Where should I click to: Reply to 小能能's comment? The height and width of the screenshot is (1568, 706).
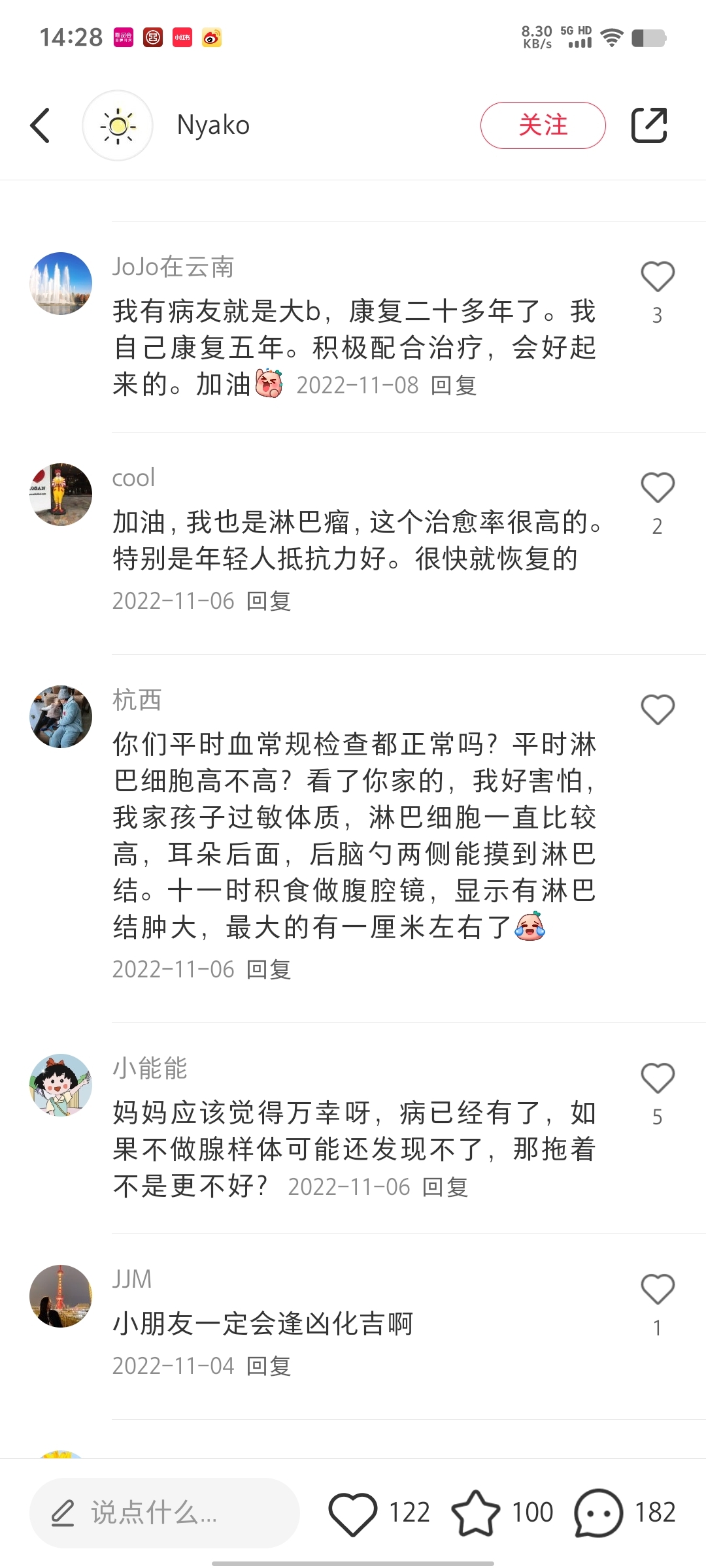tap(445, 1187)
